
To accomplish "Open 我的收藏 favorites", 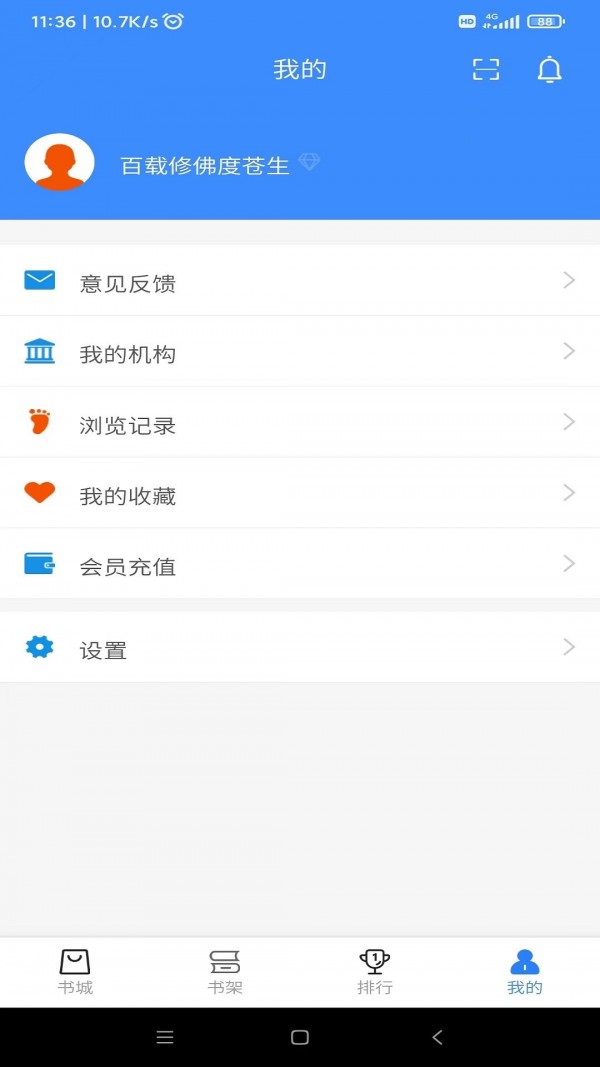I will click(x=300, y=493).
